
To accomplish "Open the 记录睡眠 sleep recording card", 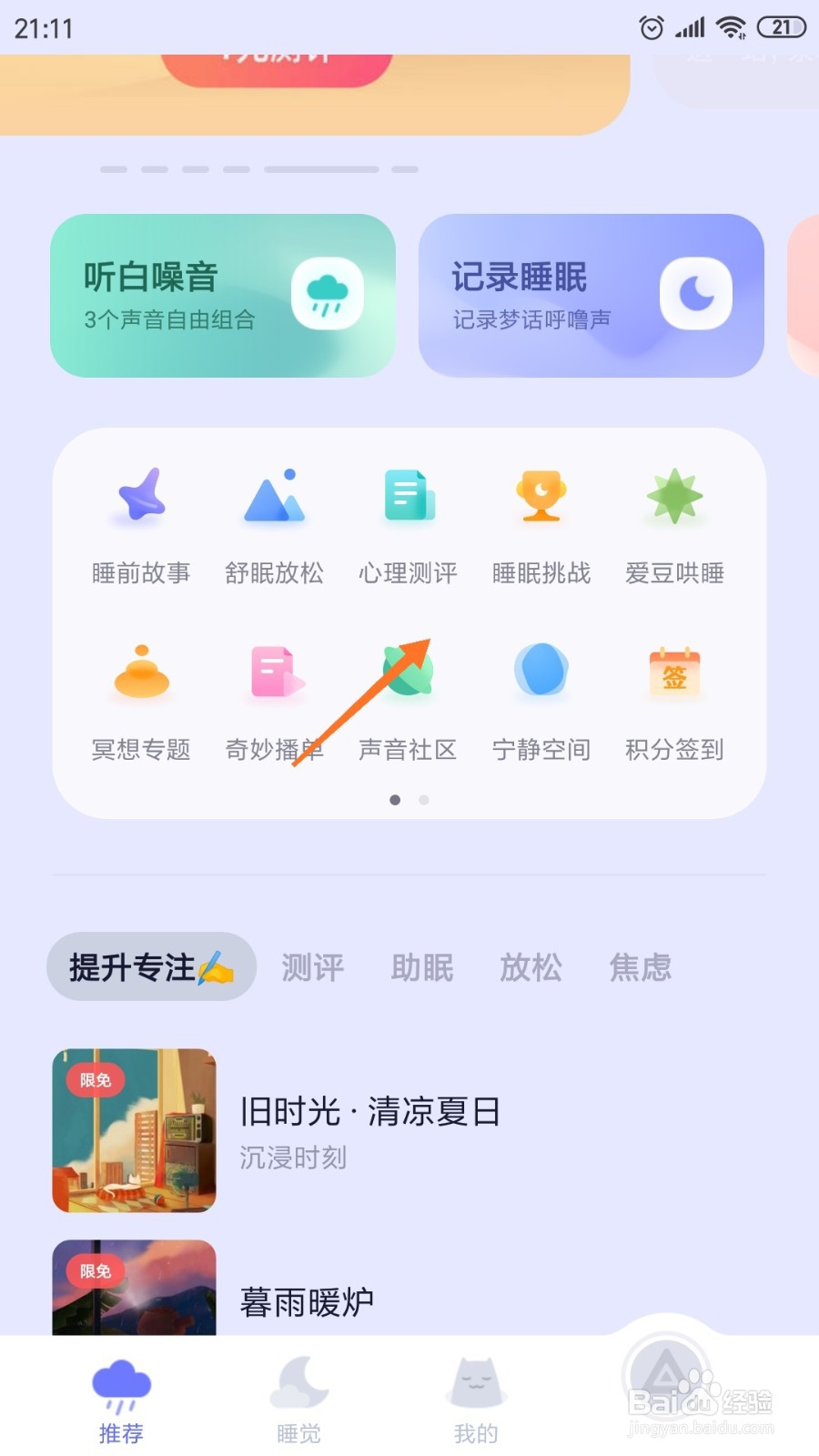I will click(590, 293).
